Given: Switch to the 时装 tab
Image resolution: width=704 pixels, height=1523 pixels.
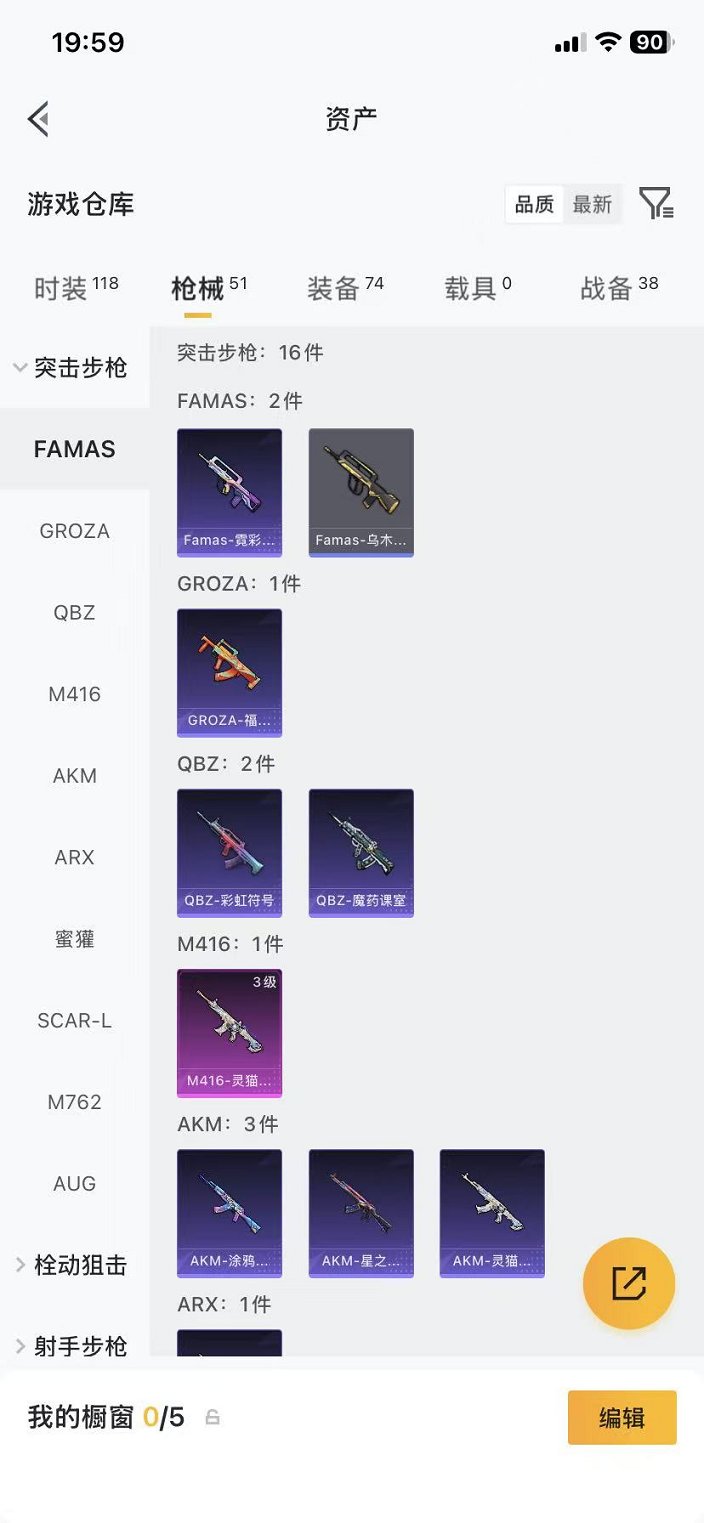Looking at the screenshot, I should (75, 288).
